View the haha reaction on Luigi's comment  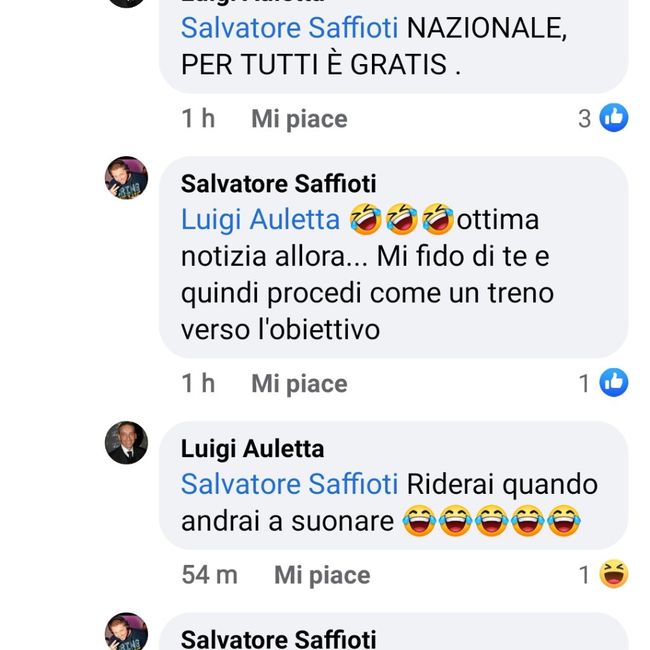tap(604, 574)
